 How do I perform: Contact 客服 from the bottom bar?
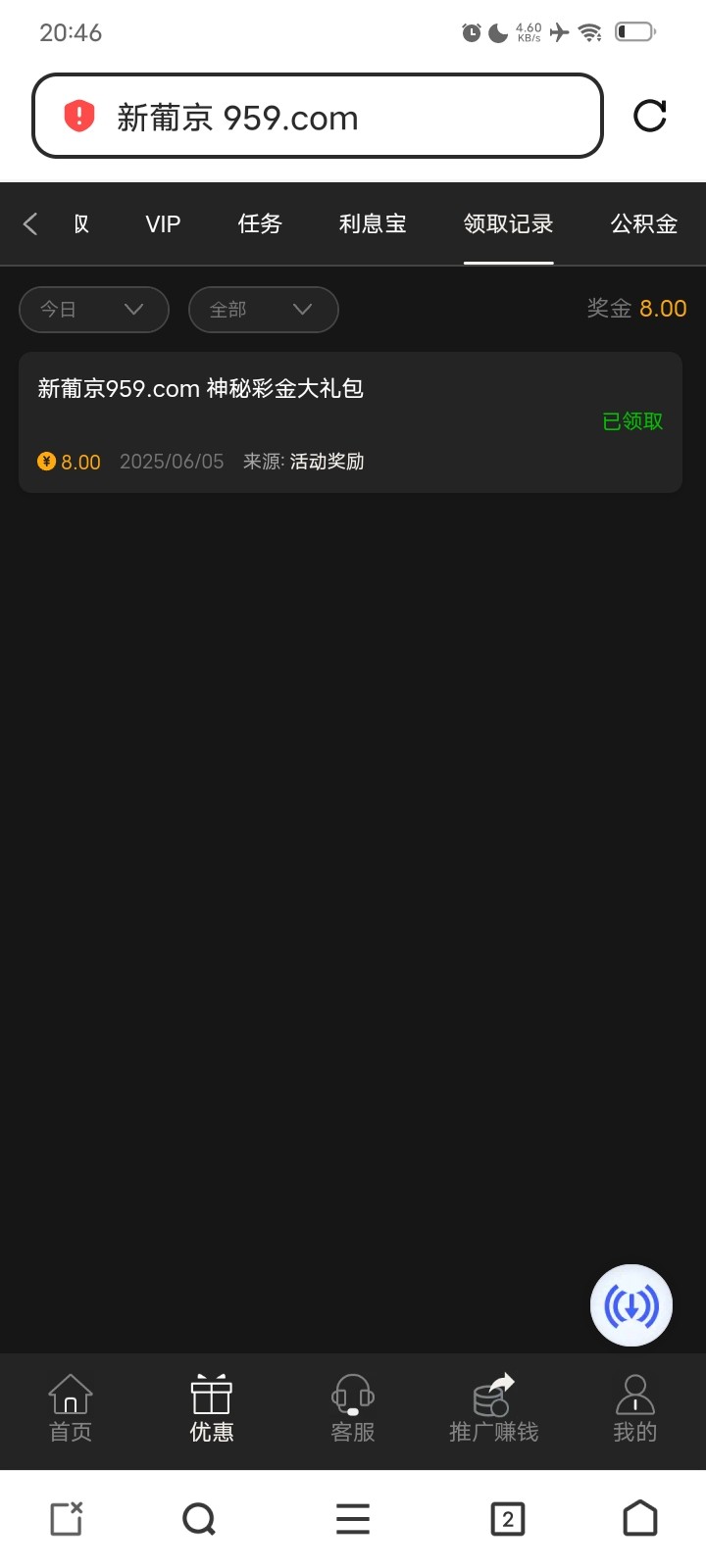pos(353,1408)
